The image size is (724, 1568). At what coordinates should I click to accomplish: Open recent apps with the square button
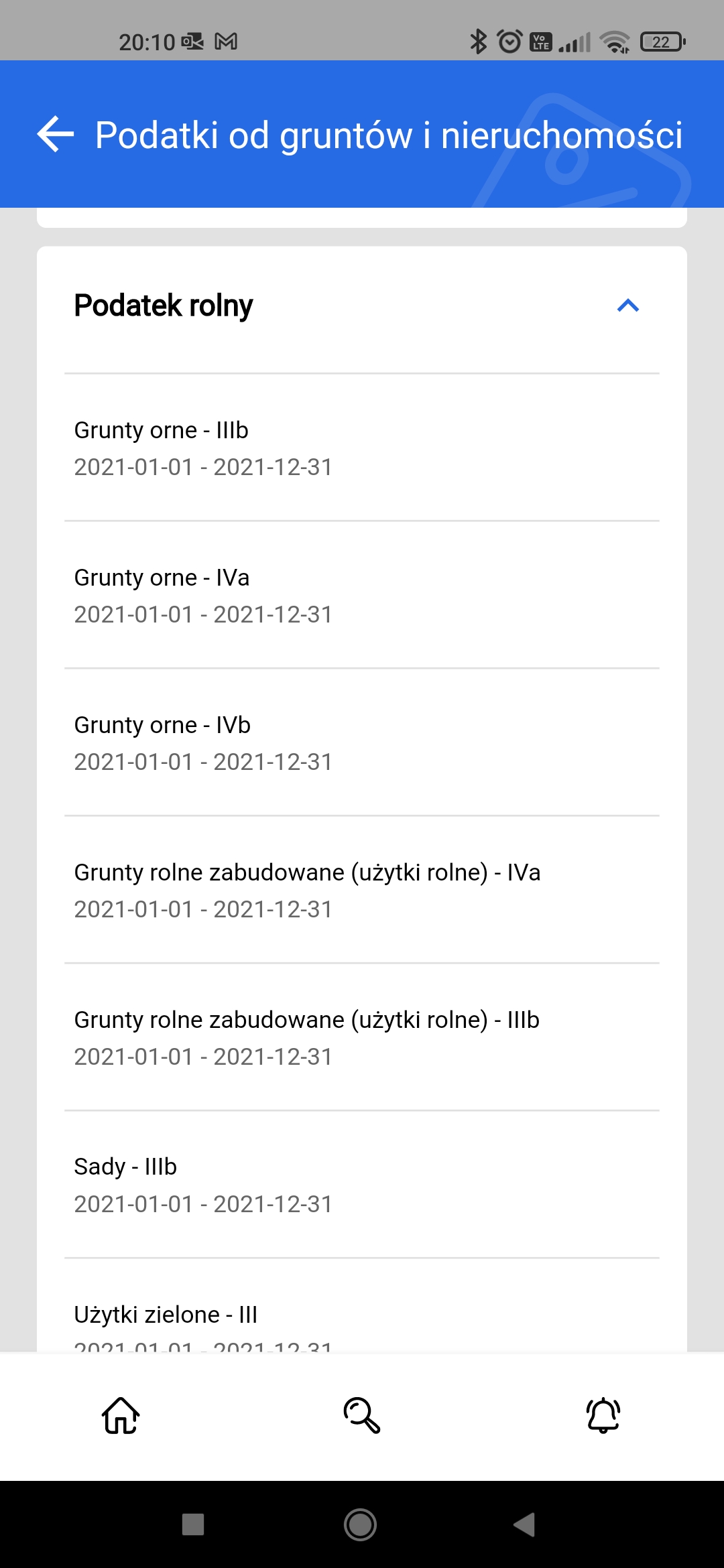(x=193, y=1524)
